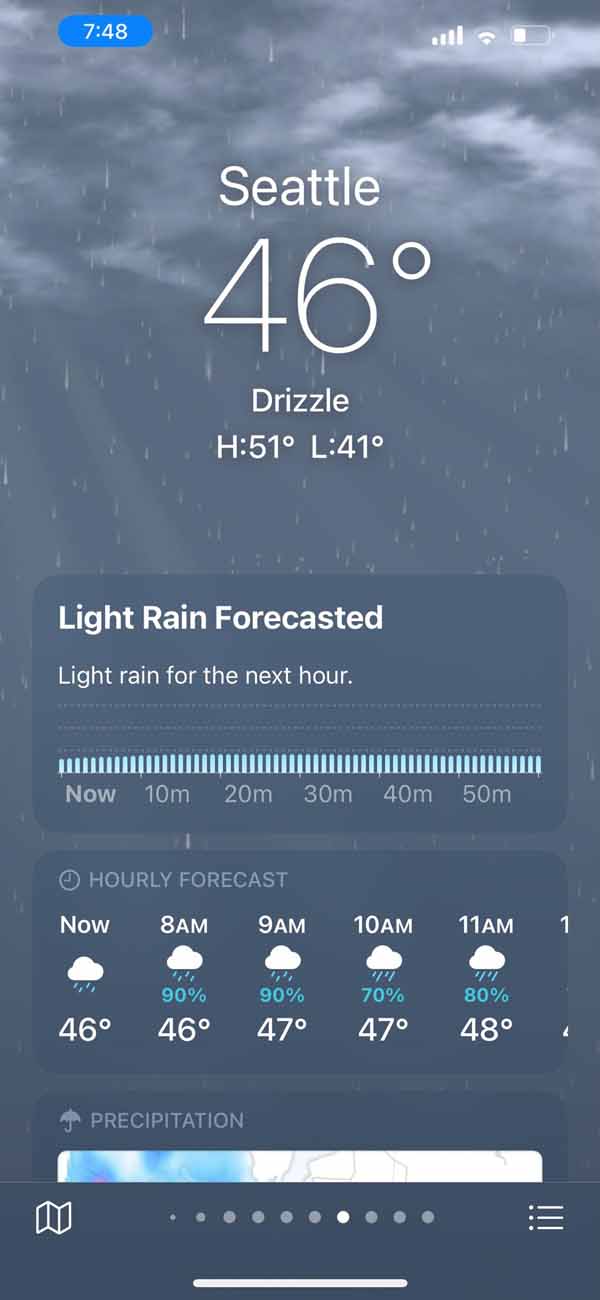Image resolution: width=600 pixels, height=1300 pixels.
Task: Tap the location page dots indicator
Action: pos(301,1217)
